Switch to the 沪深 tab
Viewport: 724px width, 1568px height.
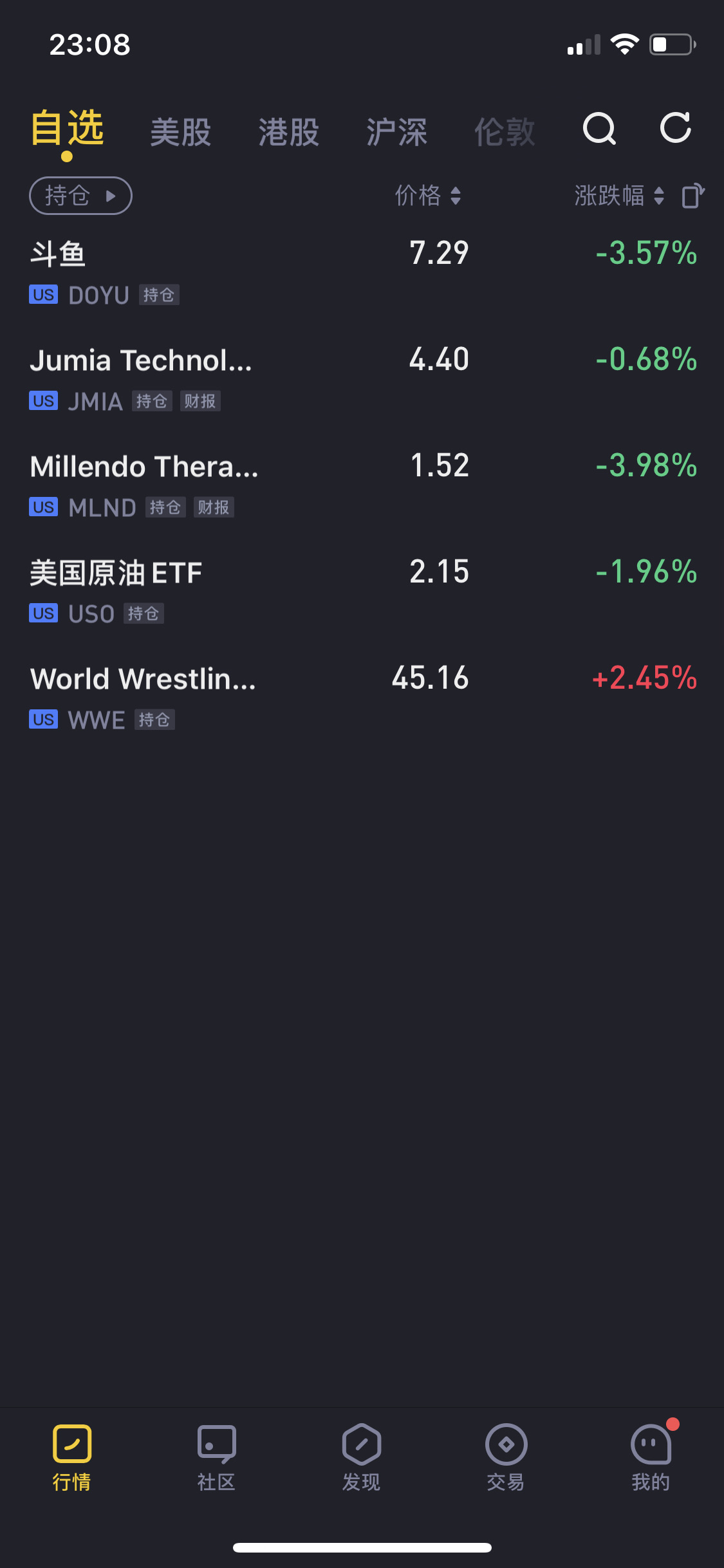(x=397, y=133)
